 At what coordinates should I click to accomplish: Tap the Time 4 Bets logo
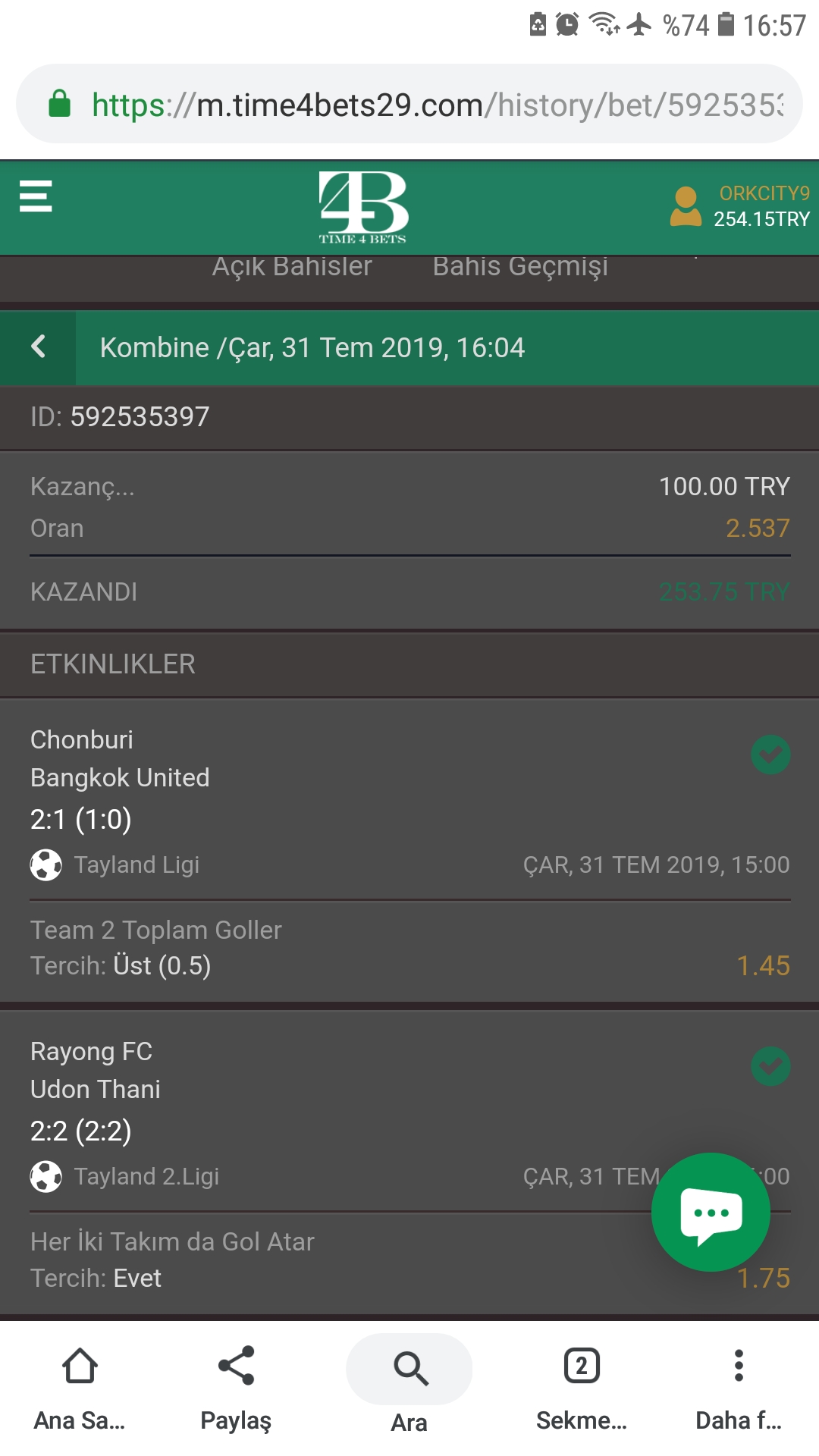click(363, 207)
